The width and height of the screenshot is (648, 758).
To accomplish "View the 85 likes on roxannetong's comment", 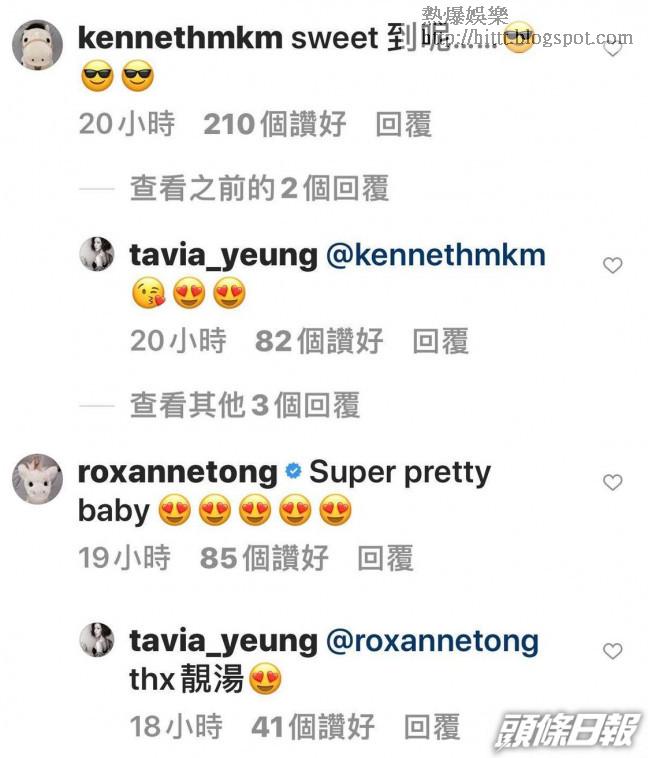I will click(x=264, y=558).
